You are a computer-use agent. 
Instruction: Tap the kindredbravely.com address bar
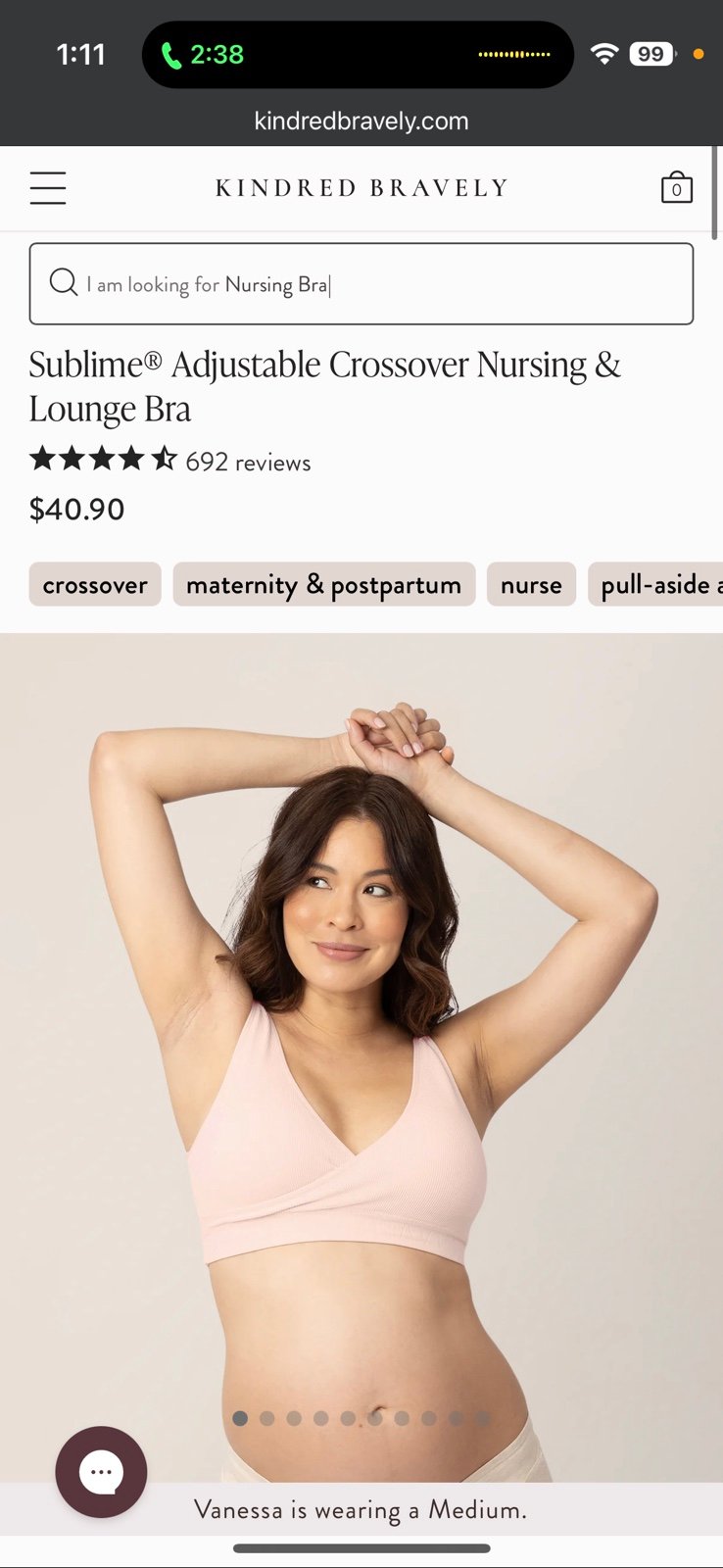[x=361, y=121]
